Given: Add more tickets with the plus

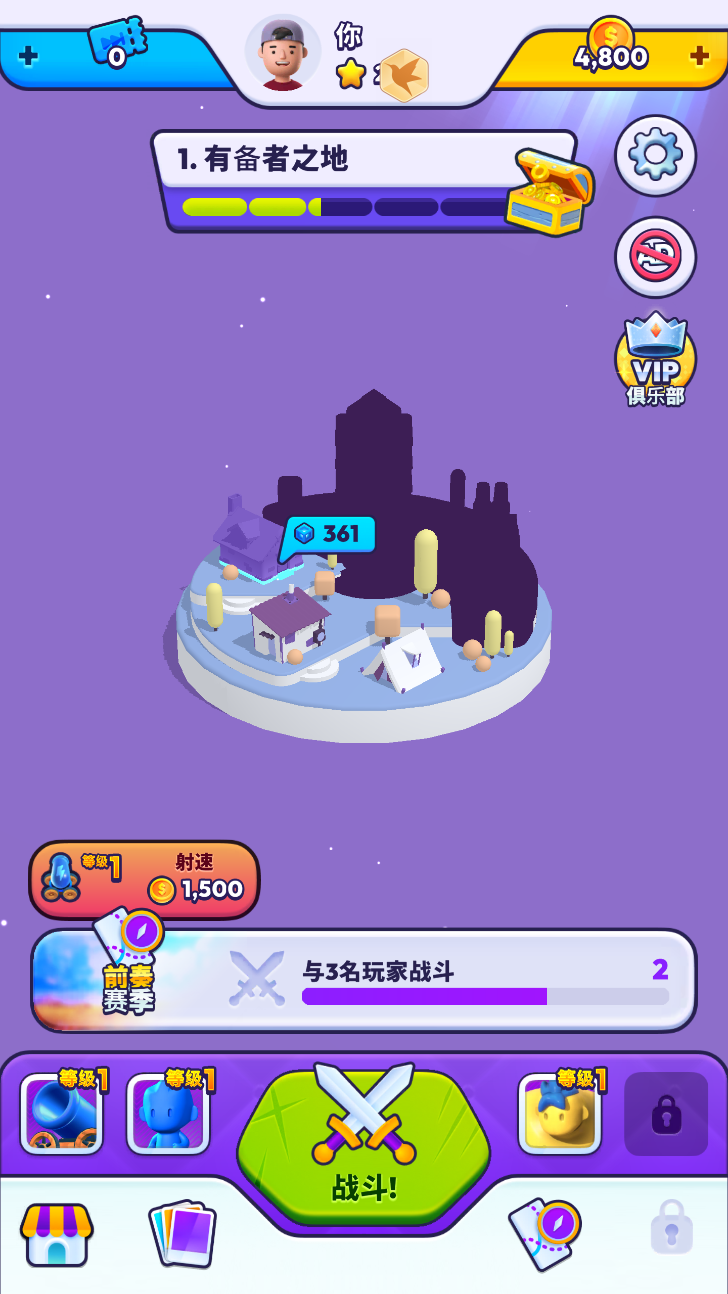Looking at the screenshot, I should coord(28,56).
